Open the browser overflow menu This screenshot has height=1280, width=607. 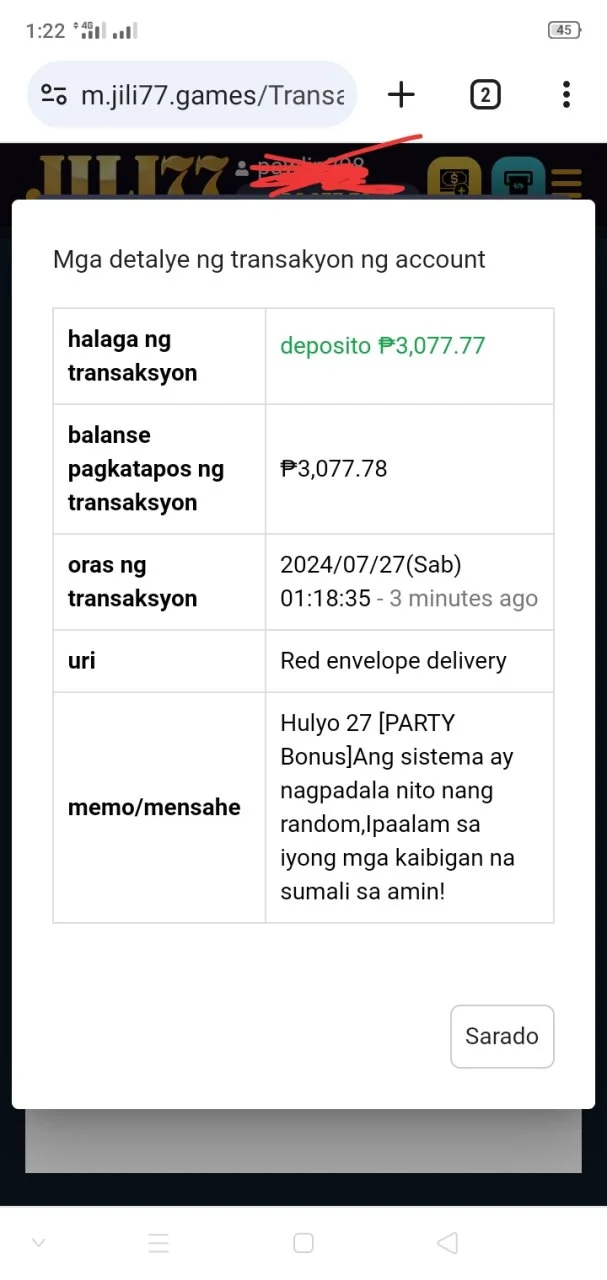[566, 95]
